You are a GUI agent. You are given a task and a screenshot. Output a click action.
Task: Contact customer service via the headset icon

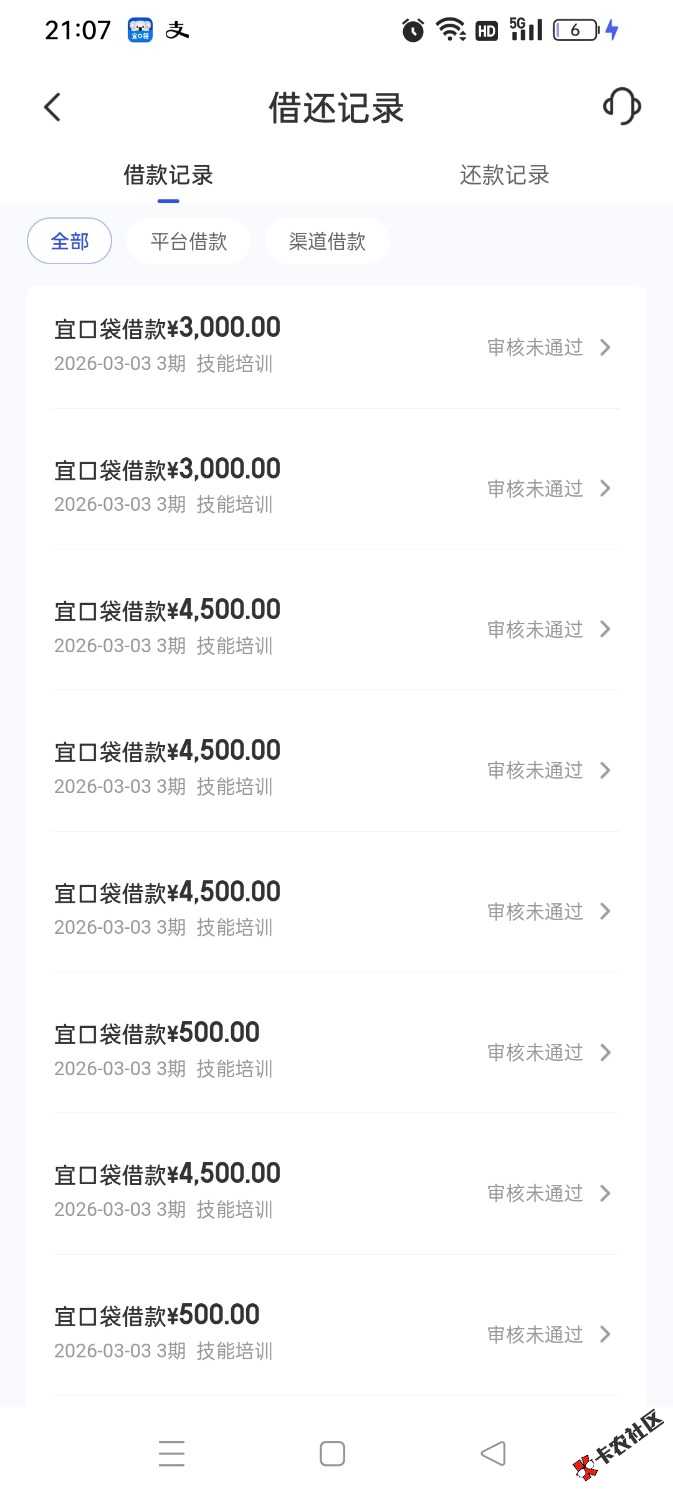(x=621, y=107)
